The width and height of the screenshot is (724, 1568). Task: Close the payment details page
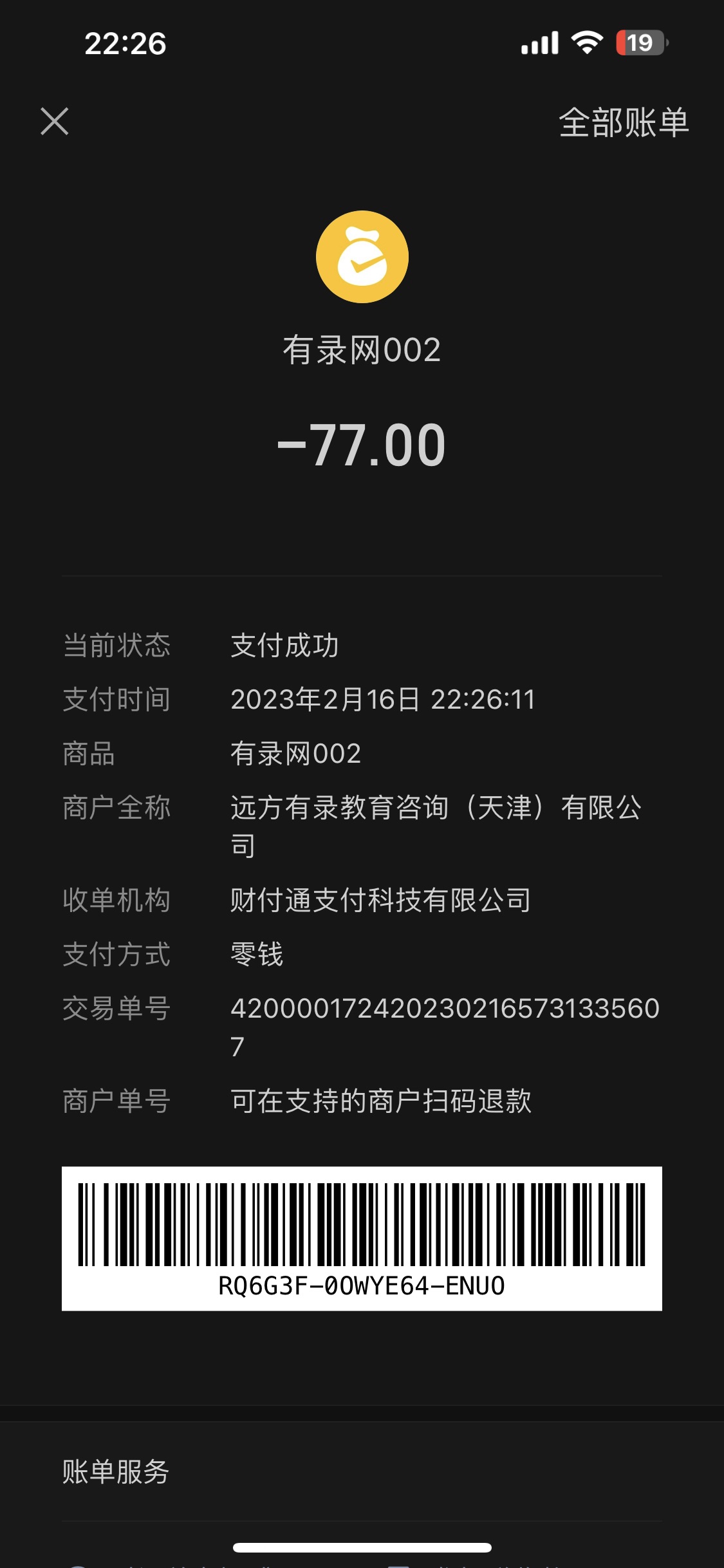(54, 122)
